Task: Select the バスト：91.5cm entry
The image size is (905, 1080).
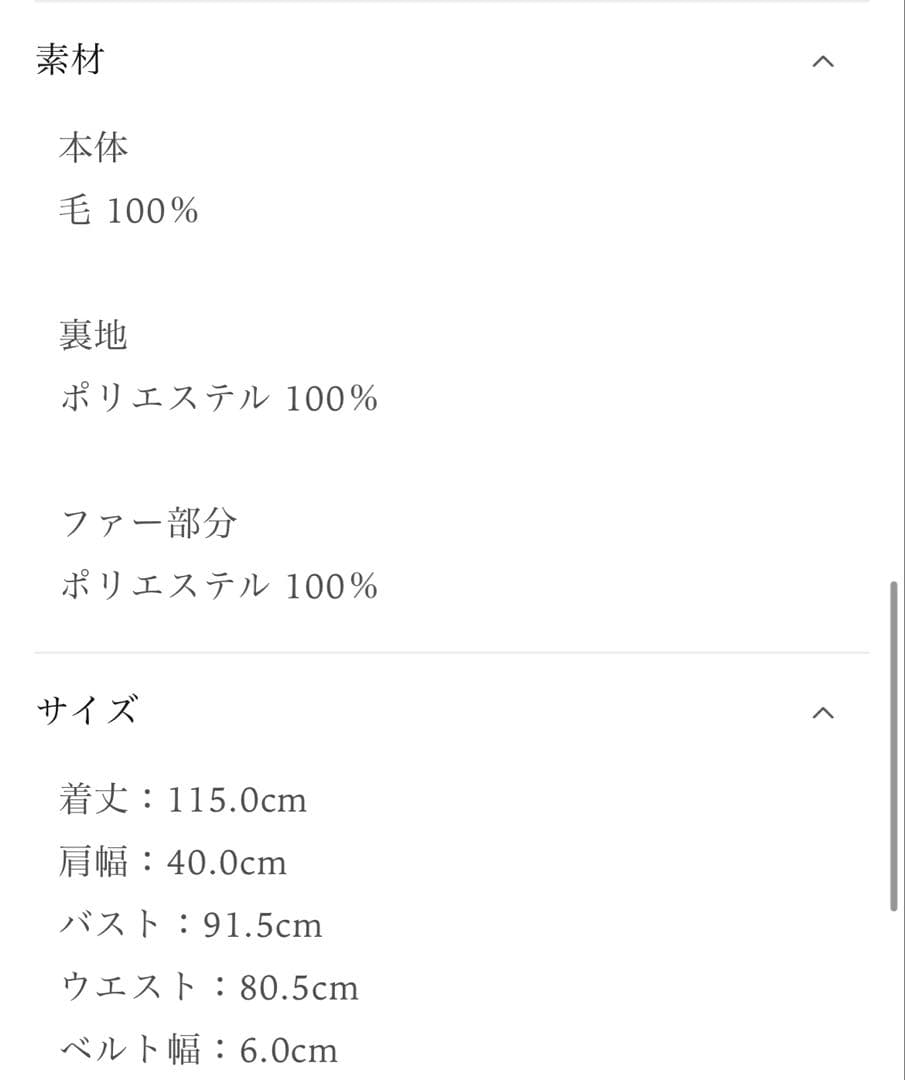Action: (188, 925)
